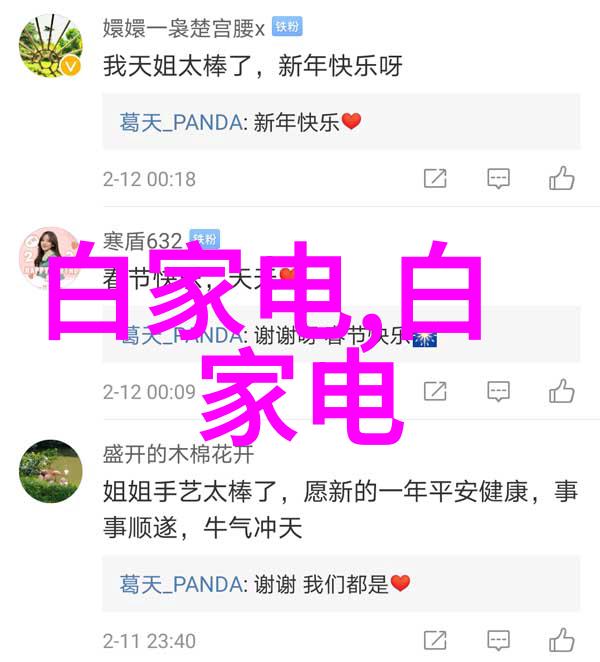Reply to 盛开的木棉花开's comment
This screenshot has height=662, width=600.
(x=498, y=640)
